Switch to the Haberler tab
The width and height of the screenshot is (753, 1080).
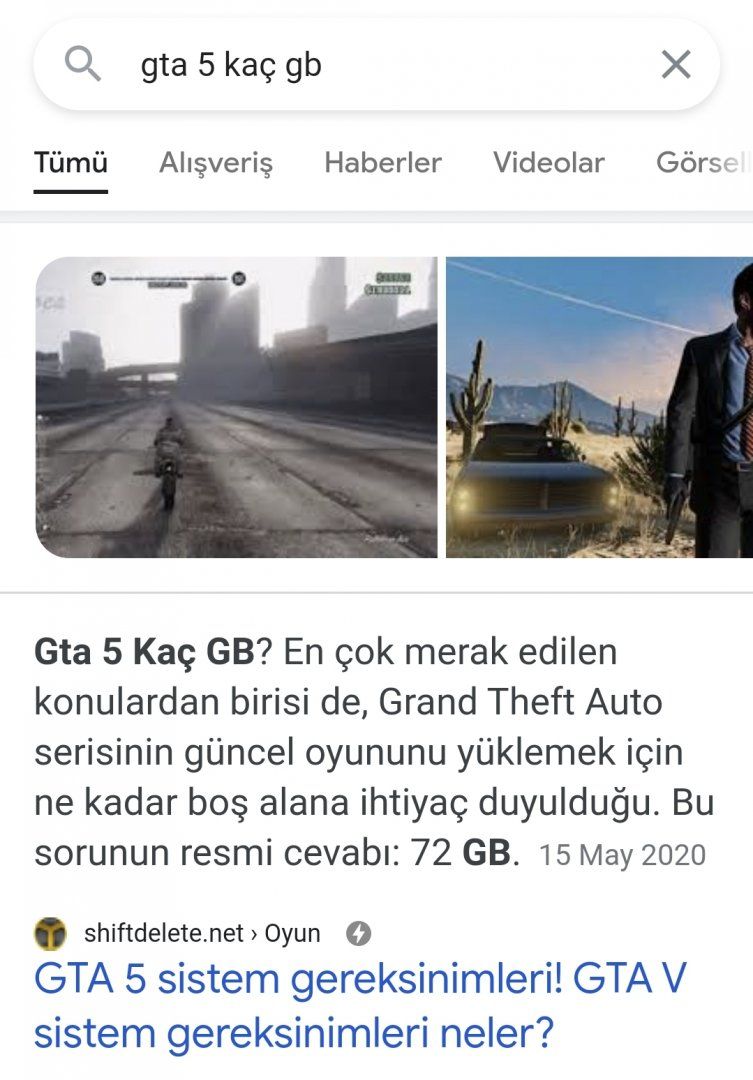tap(383, 163)
